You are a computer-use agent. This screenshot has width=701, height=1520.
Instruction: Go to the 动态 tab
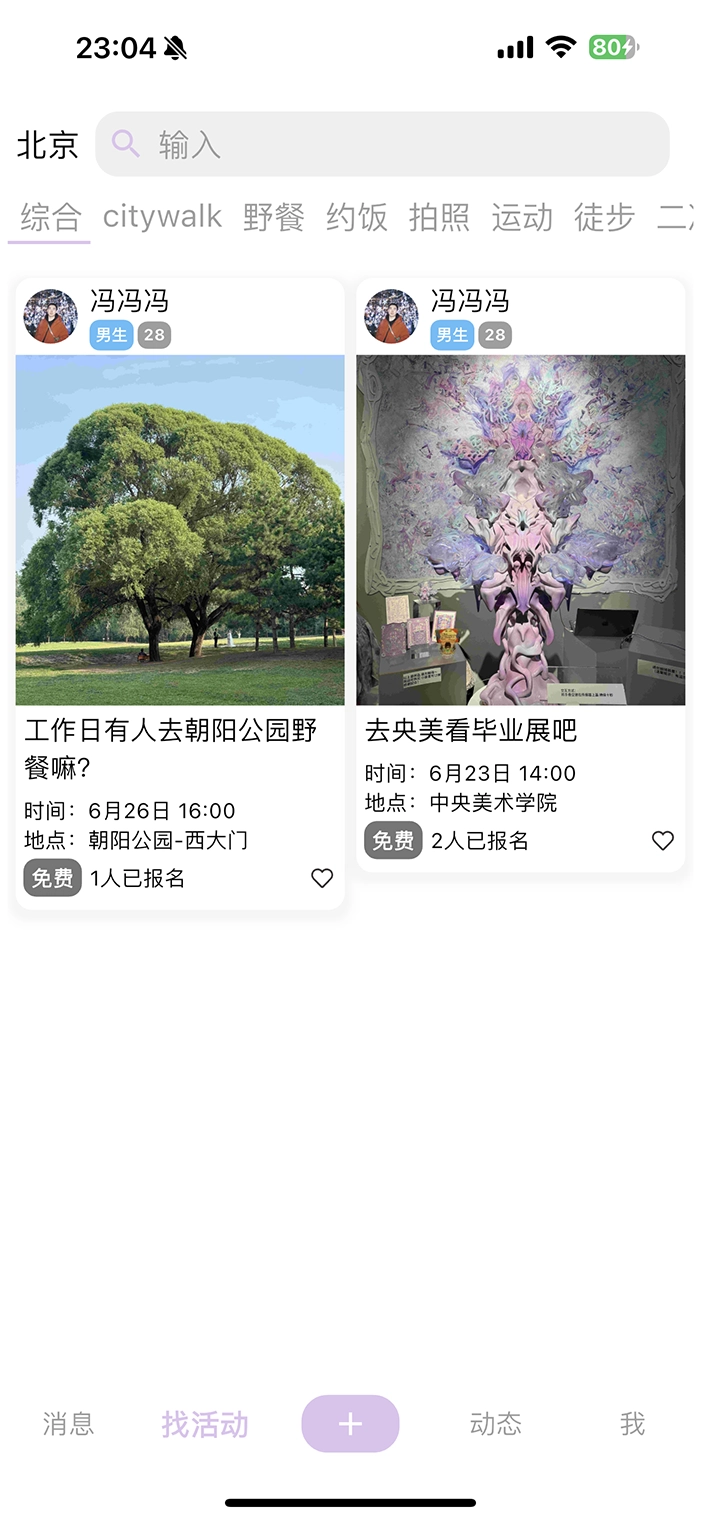pos(495,1423)
